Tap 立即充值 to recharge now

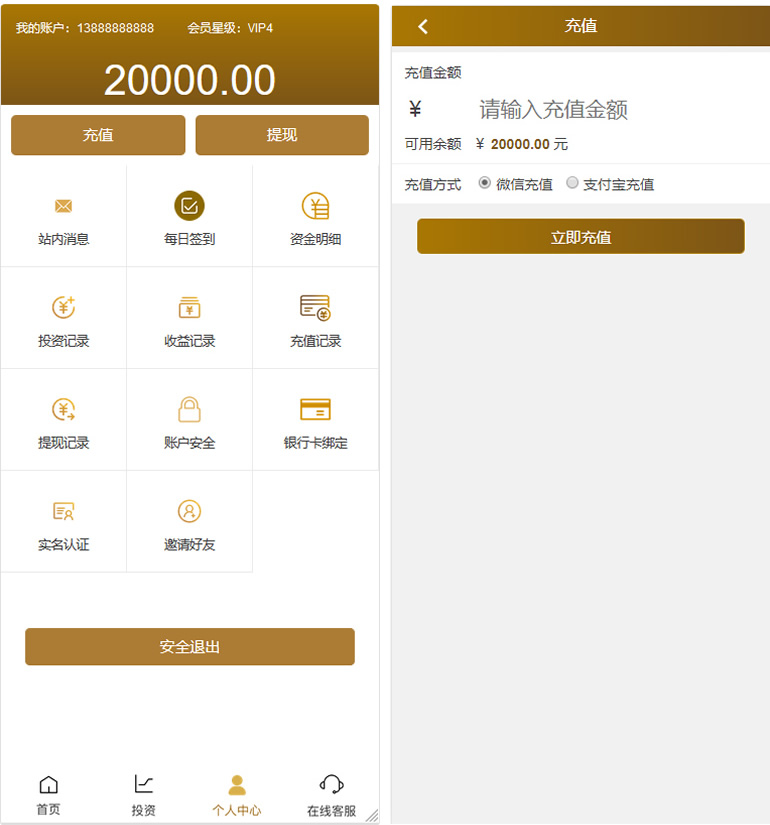(581, 237)
